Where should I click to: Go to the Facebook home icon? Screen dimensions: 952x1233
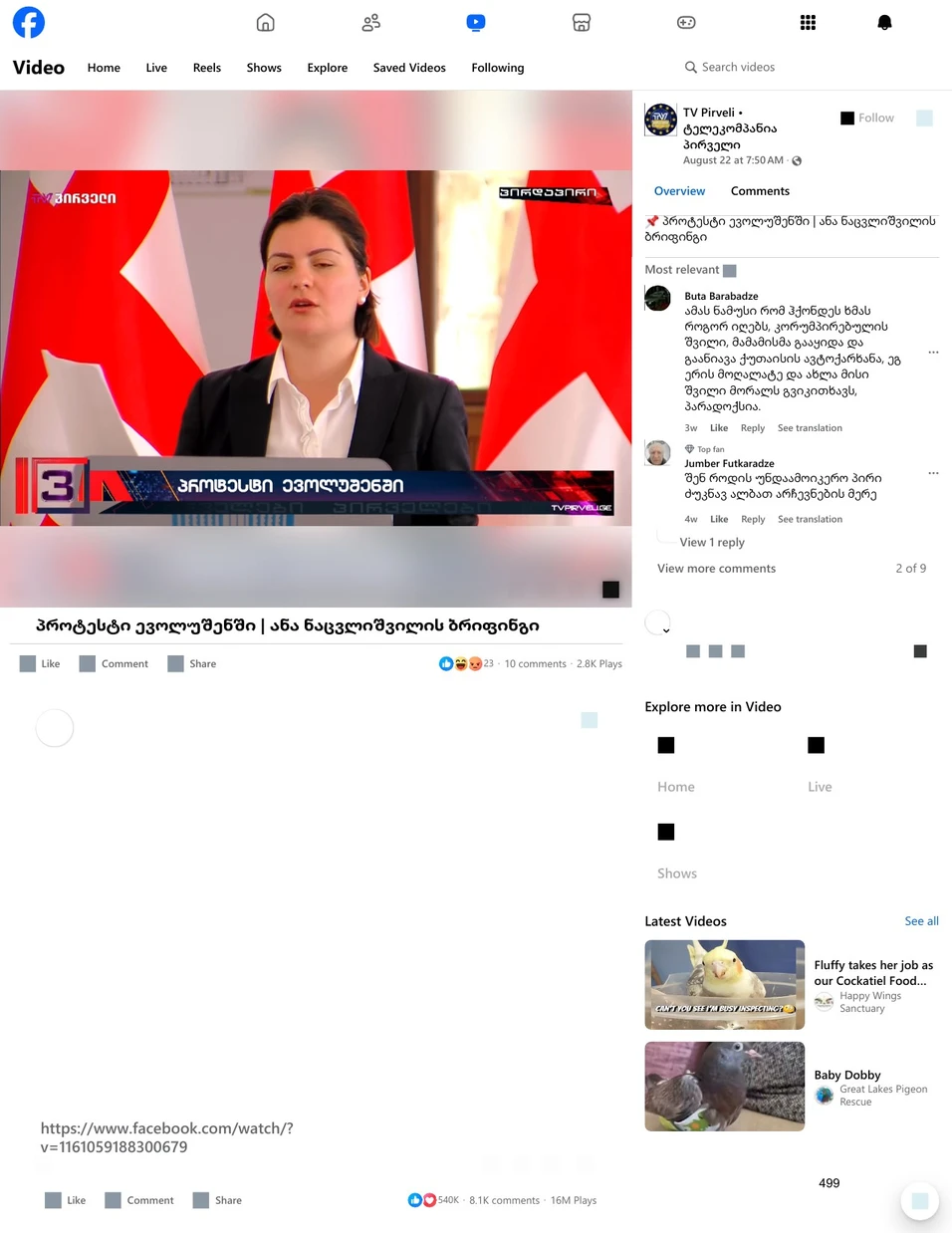pos(265,23)
